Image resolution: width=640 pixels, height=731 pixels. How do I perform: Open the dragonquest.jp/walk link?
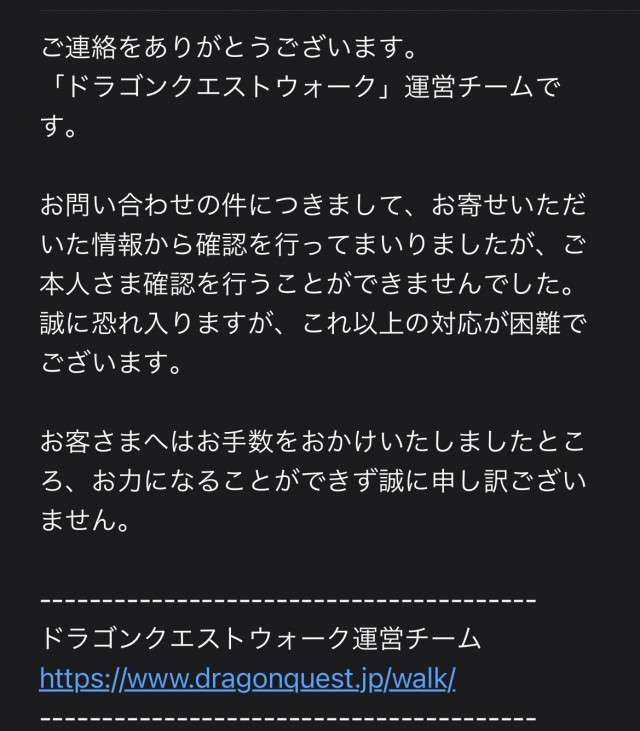coord(248,678)
